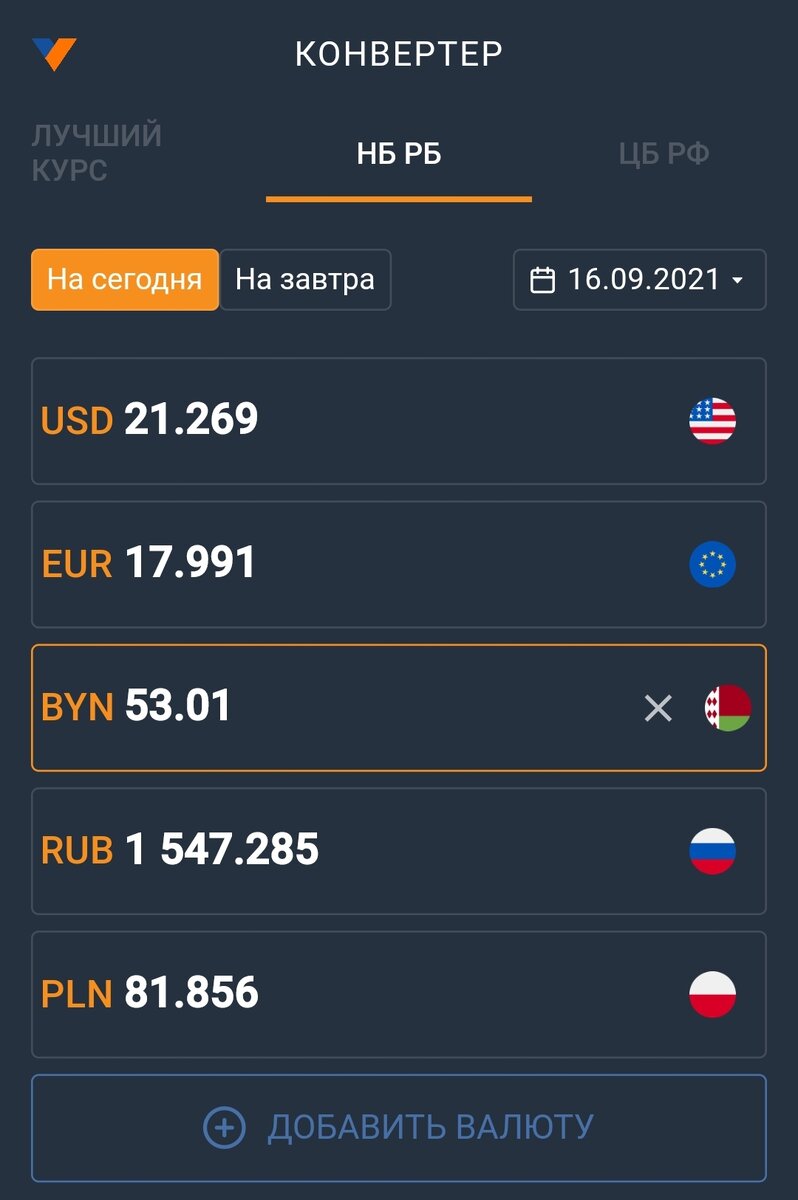Select the На сегодня option
Image resolution: width=798 pixels, height=1200 pixels.
click(124, 280)
